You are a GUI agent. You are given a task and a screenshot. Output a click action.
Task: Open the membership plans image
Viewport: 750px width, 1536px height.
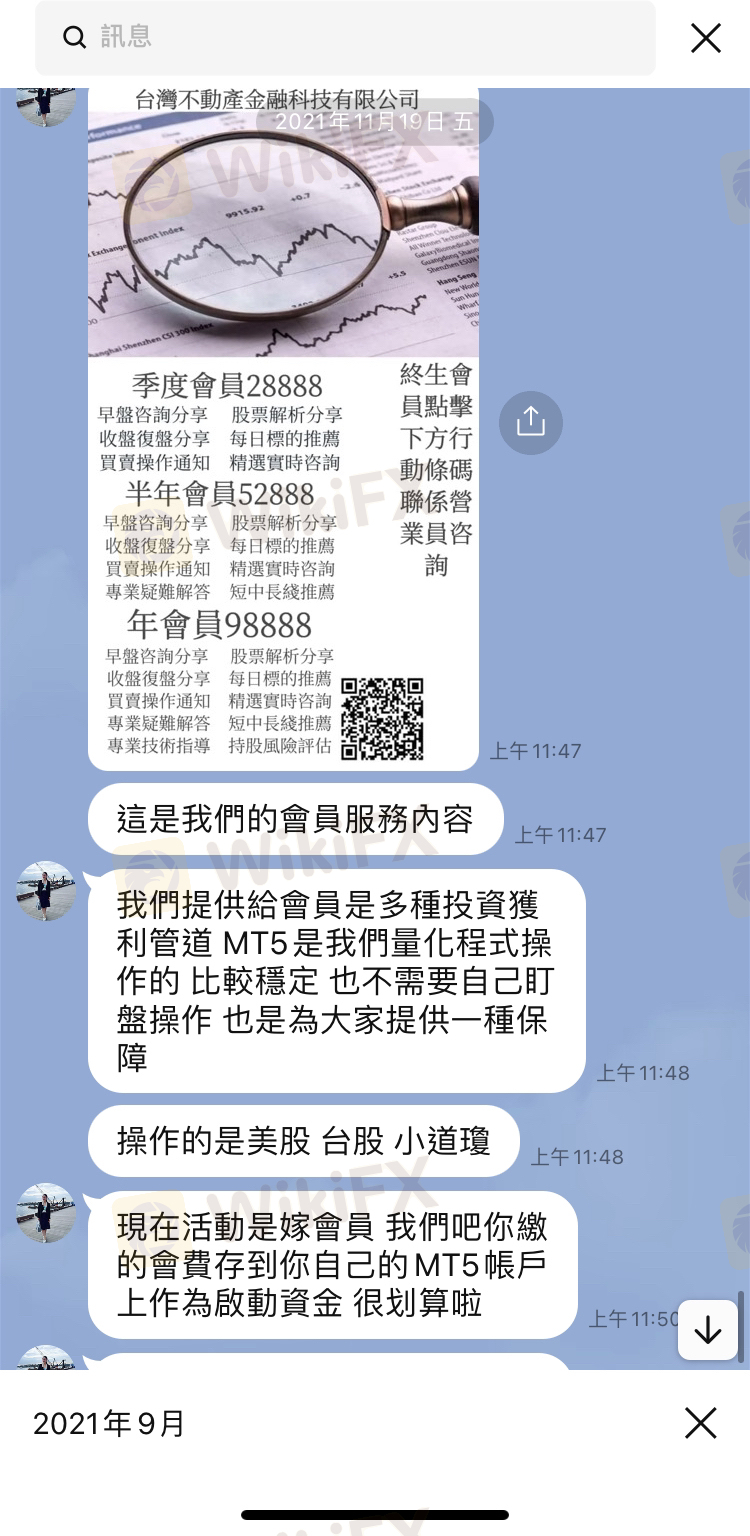pos(283,429)
